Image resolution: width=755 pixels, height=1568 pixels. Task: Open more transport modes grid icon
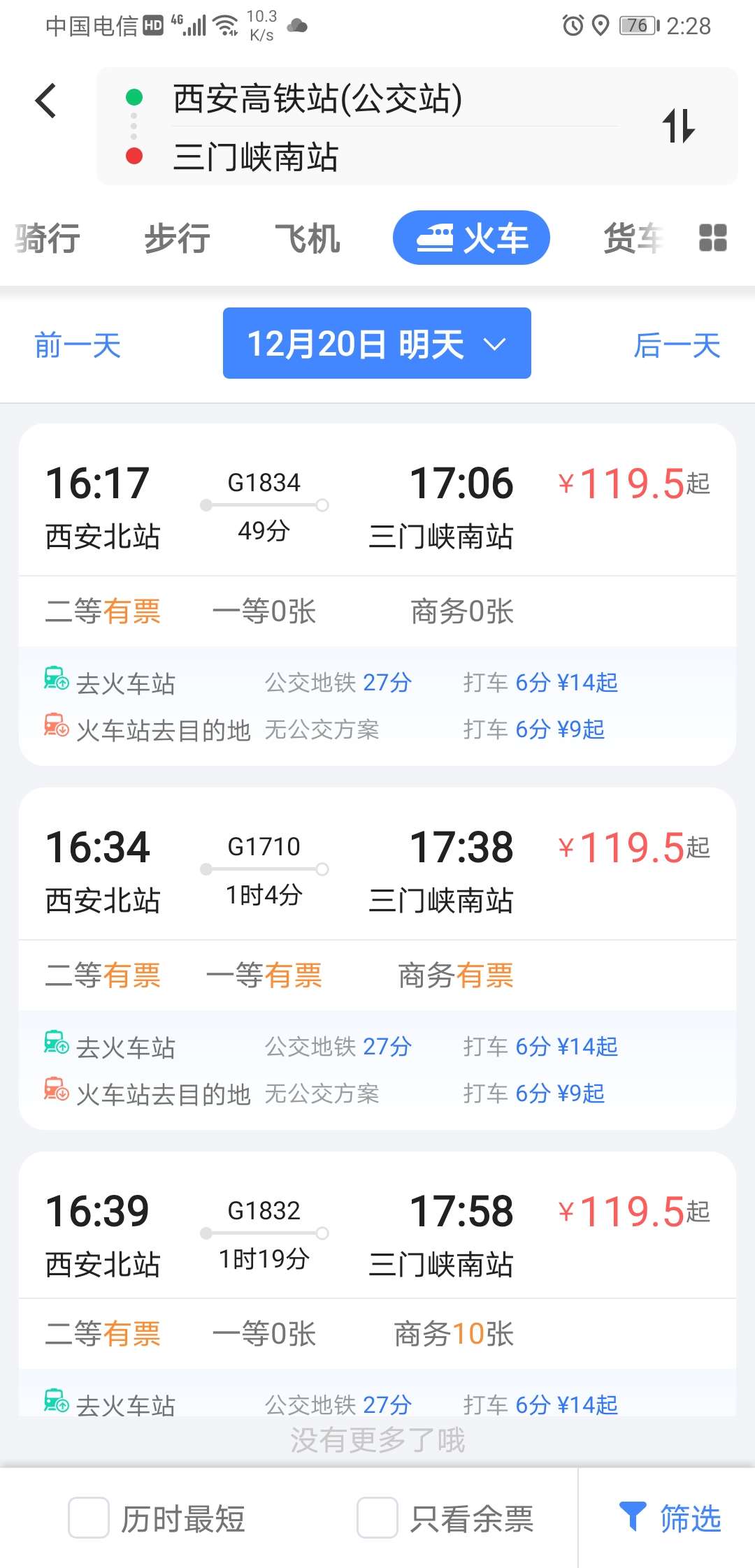tap(713, 238)
